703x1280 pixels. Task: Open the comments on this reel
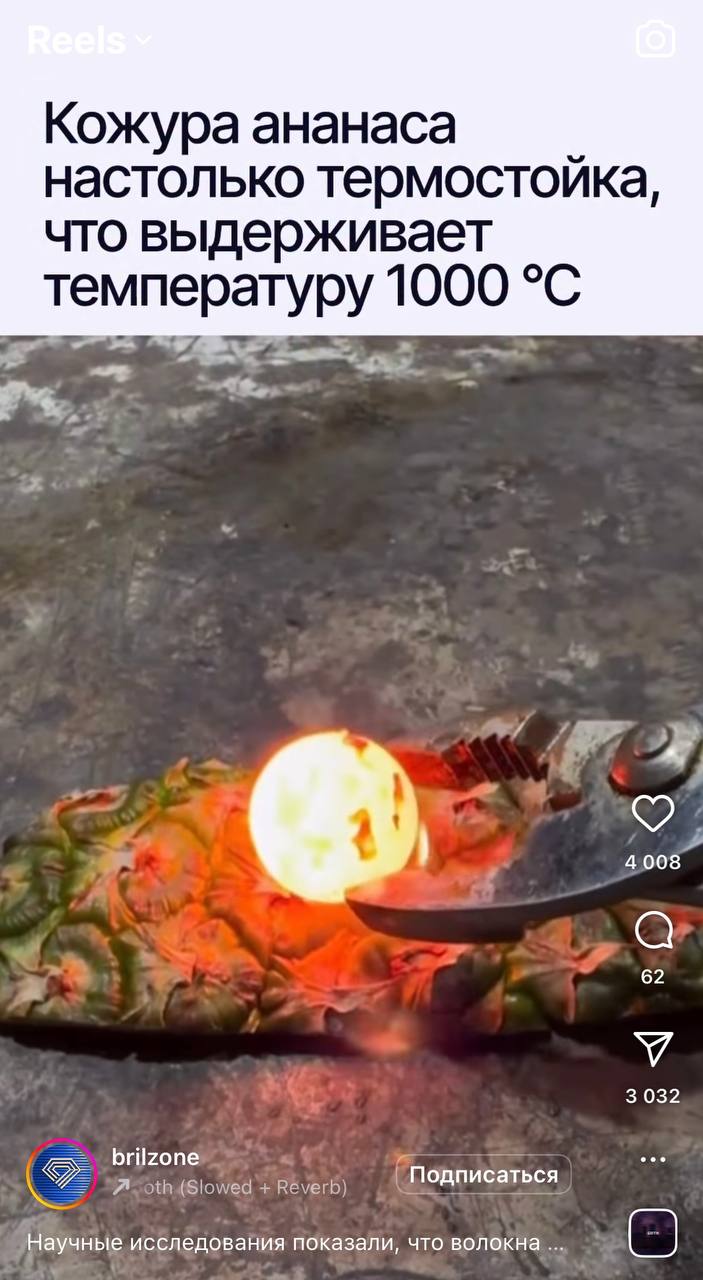coord(653,932)
